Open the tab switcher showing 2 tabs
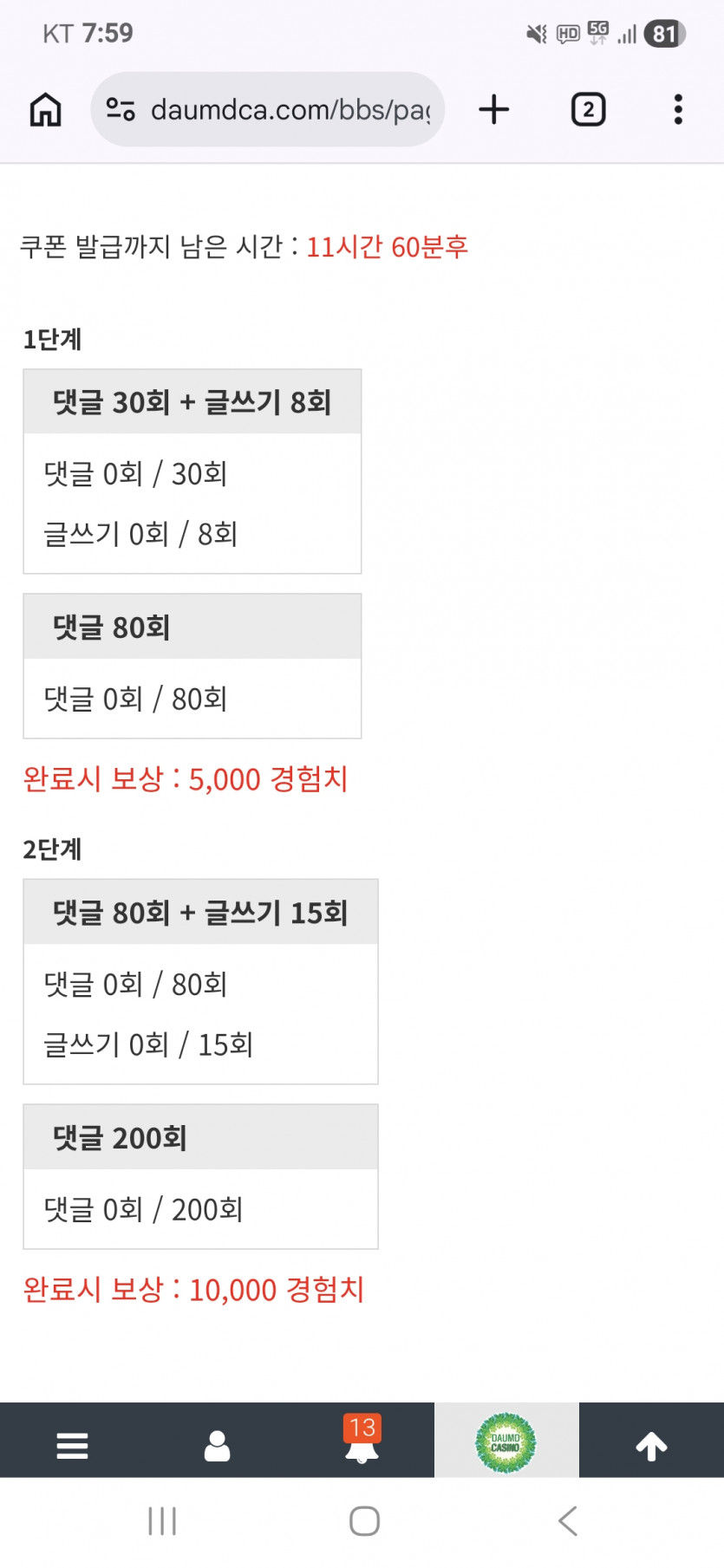Screen dimensions: 724x1568 (588, 108)
